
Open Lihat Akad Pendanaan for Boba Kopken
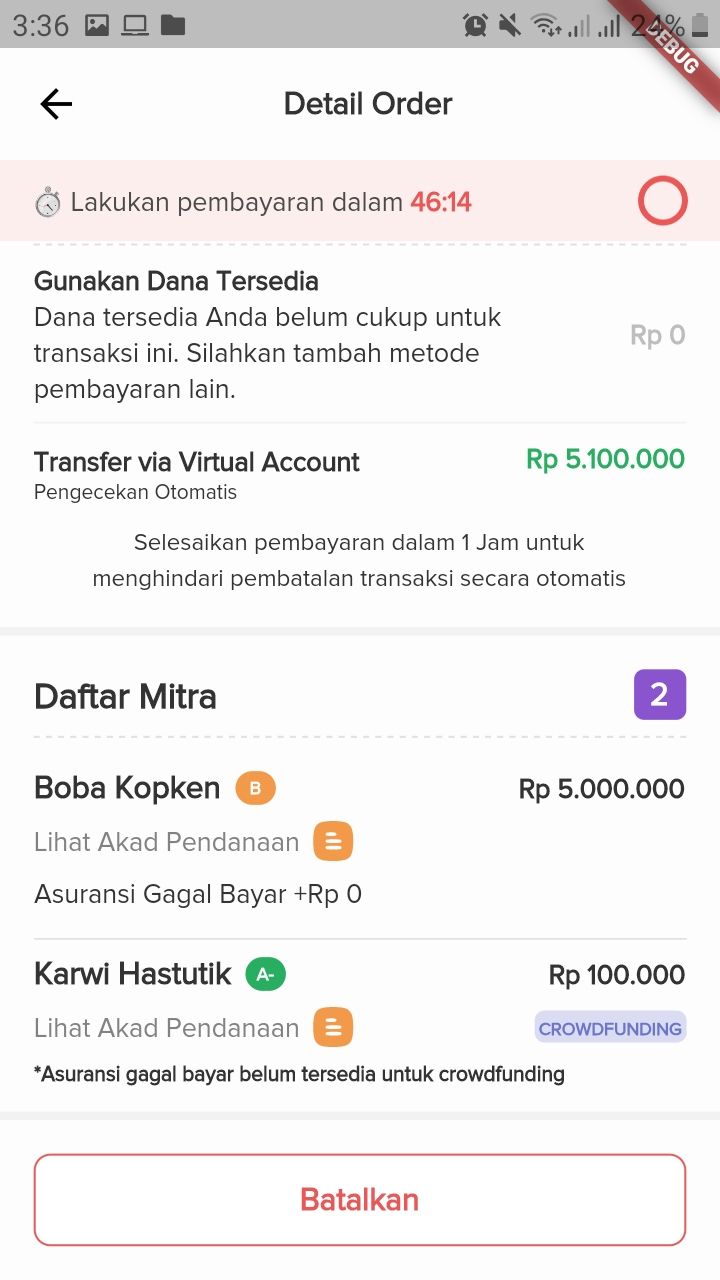[x=194, y=842]
